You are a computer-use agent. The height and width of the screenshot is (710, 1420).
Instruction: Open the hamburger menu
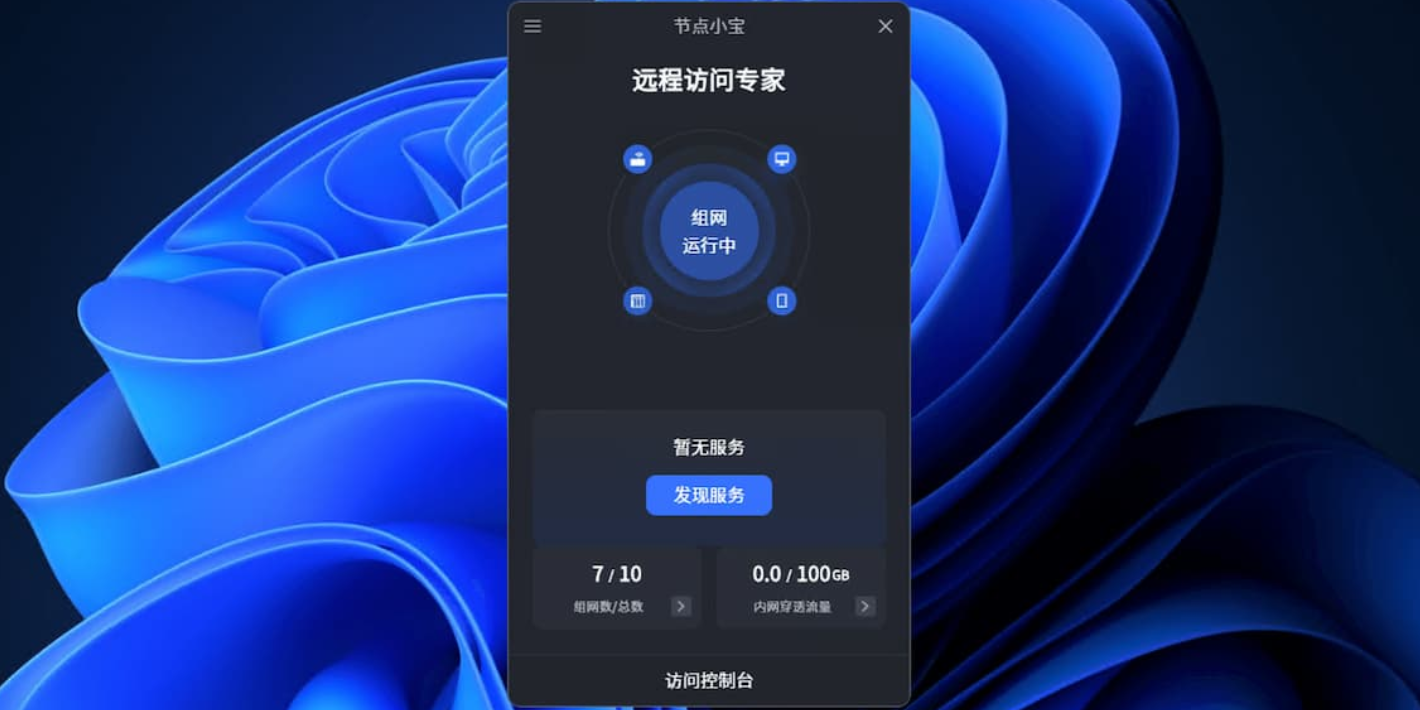point(533,26)
